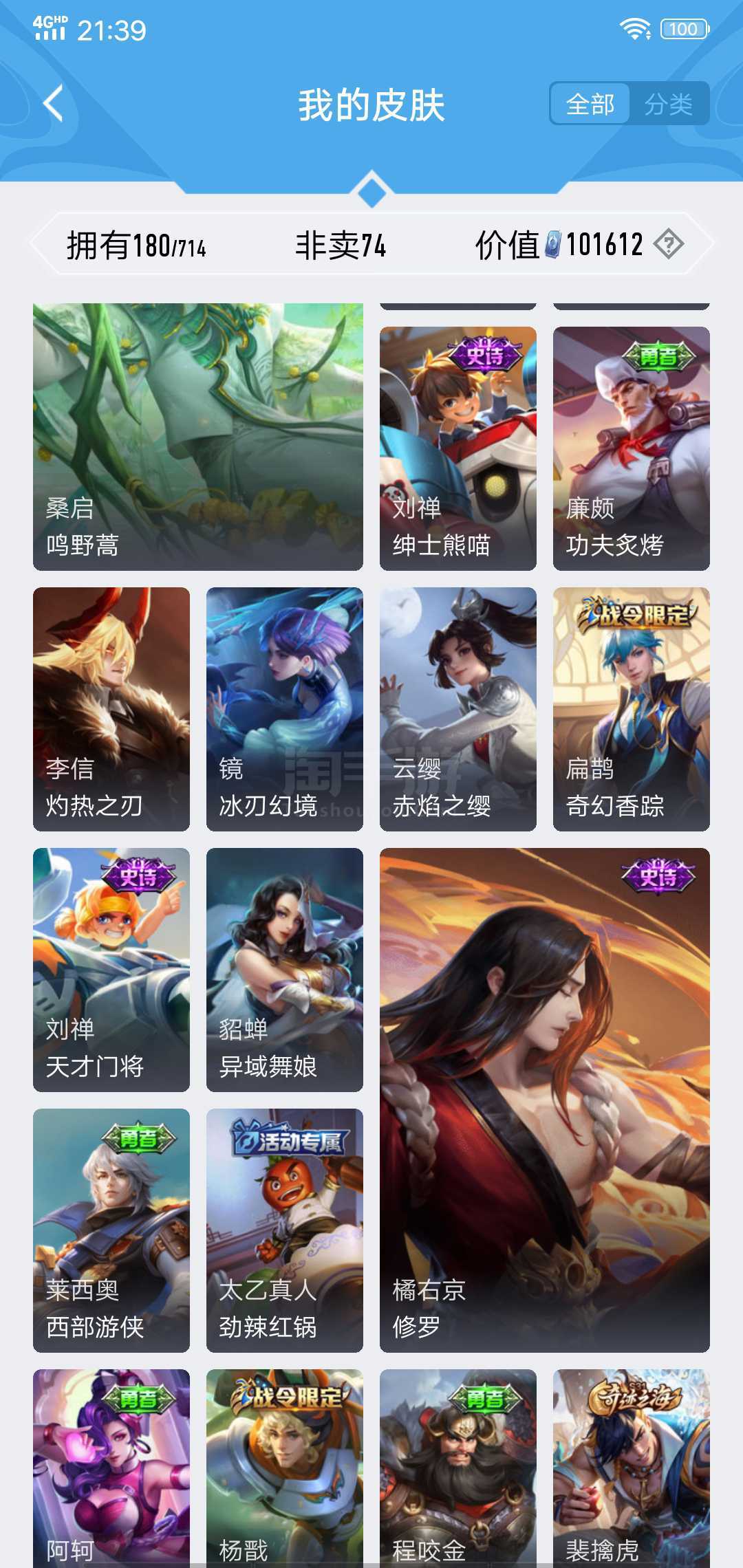Go back using the top-left arrow
This screenshot has height=1568, width=743.
click(54, 104)
